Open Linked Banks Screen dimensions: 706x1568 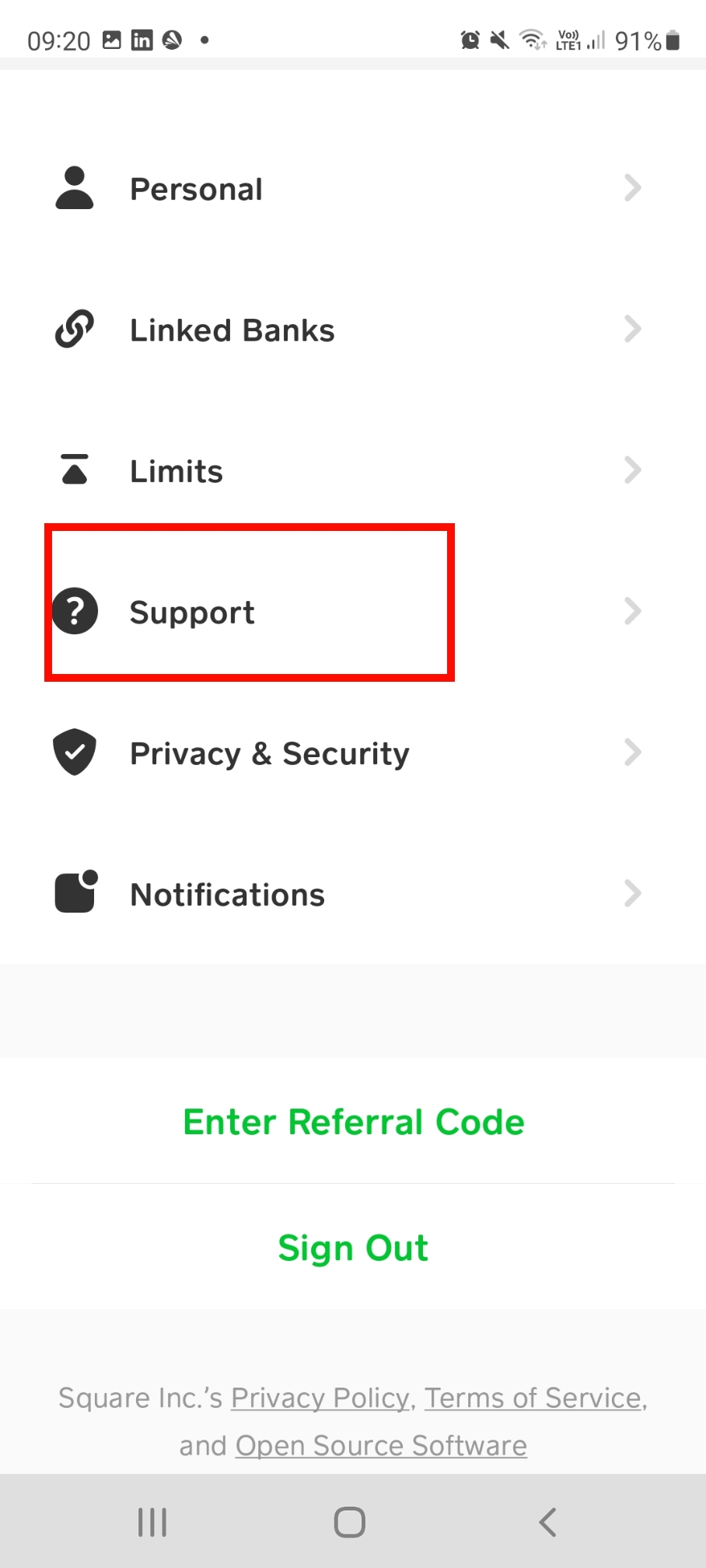coord(353,330)
